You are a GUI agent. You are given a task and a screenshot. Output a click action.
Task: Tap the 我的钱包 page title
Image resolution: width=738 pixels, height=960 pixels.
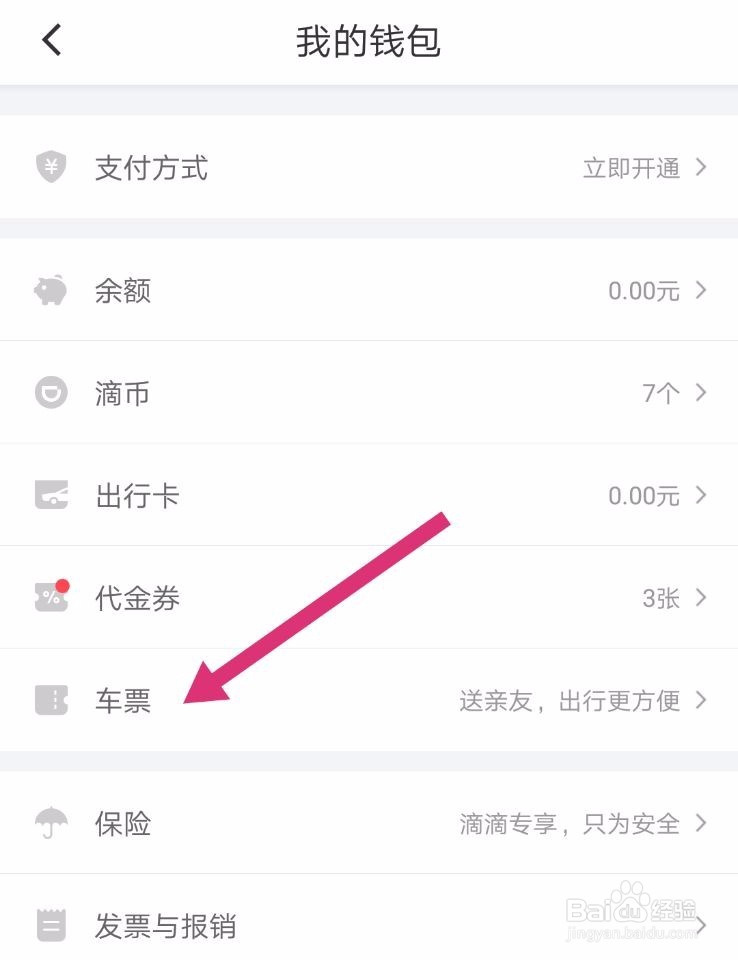369,41
